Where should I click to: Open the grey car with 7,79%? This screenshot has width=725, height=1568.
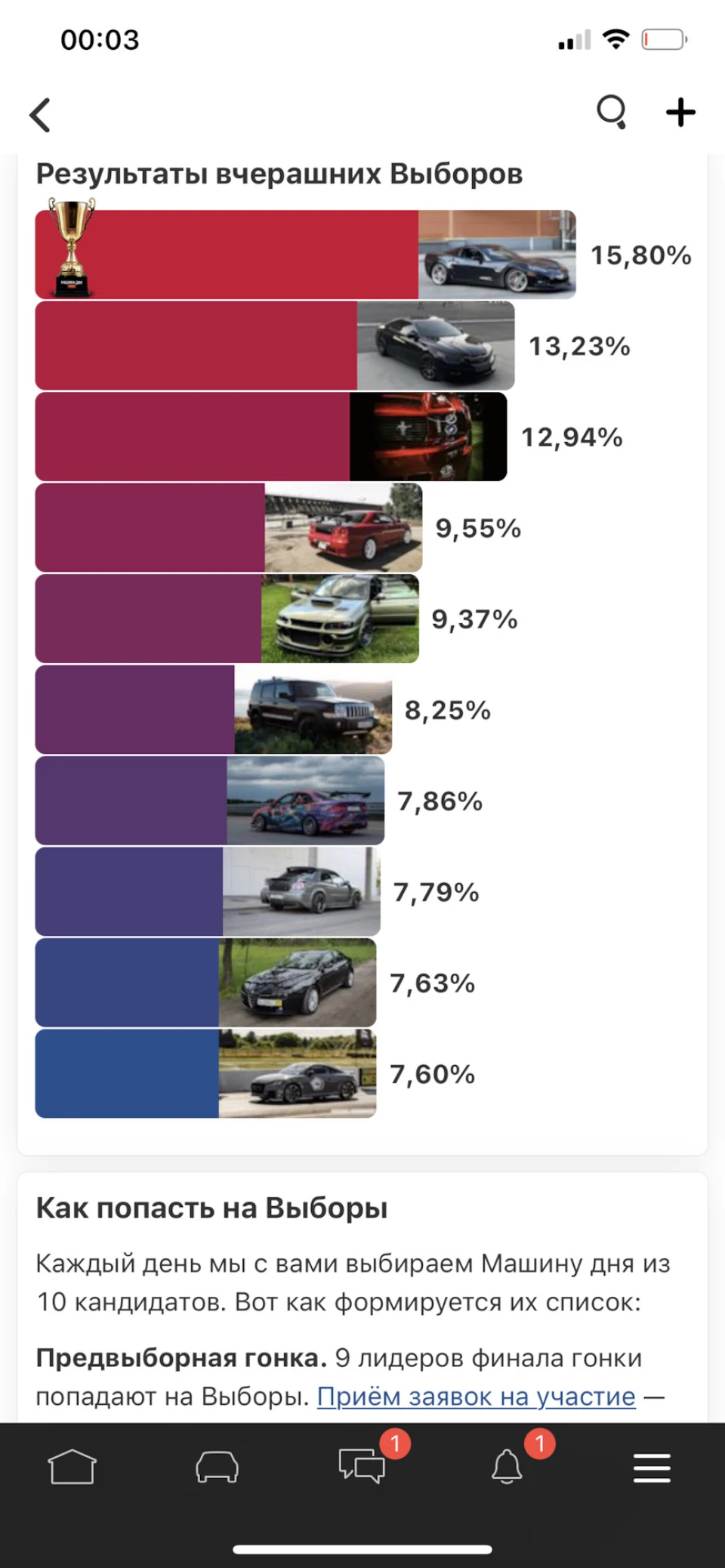point(208,891)
